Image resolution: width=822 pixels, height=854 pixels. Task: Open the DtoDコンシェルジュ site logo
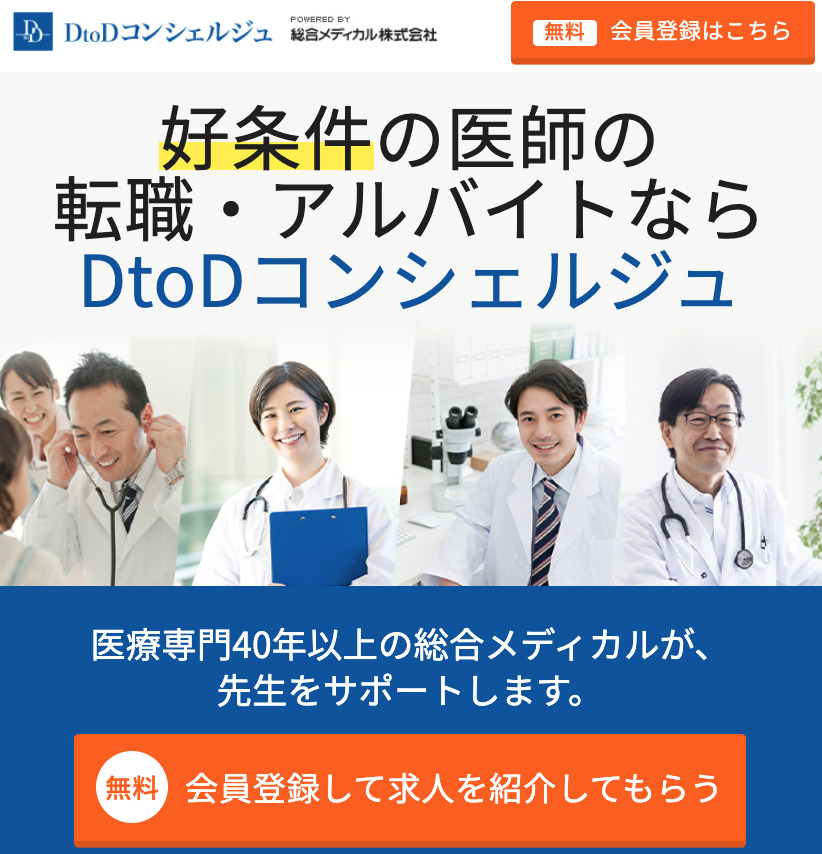142,32
